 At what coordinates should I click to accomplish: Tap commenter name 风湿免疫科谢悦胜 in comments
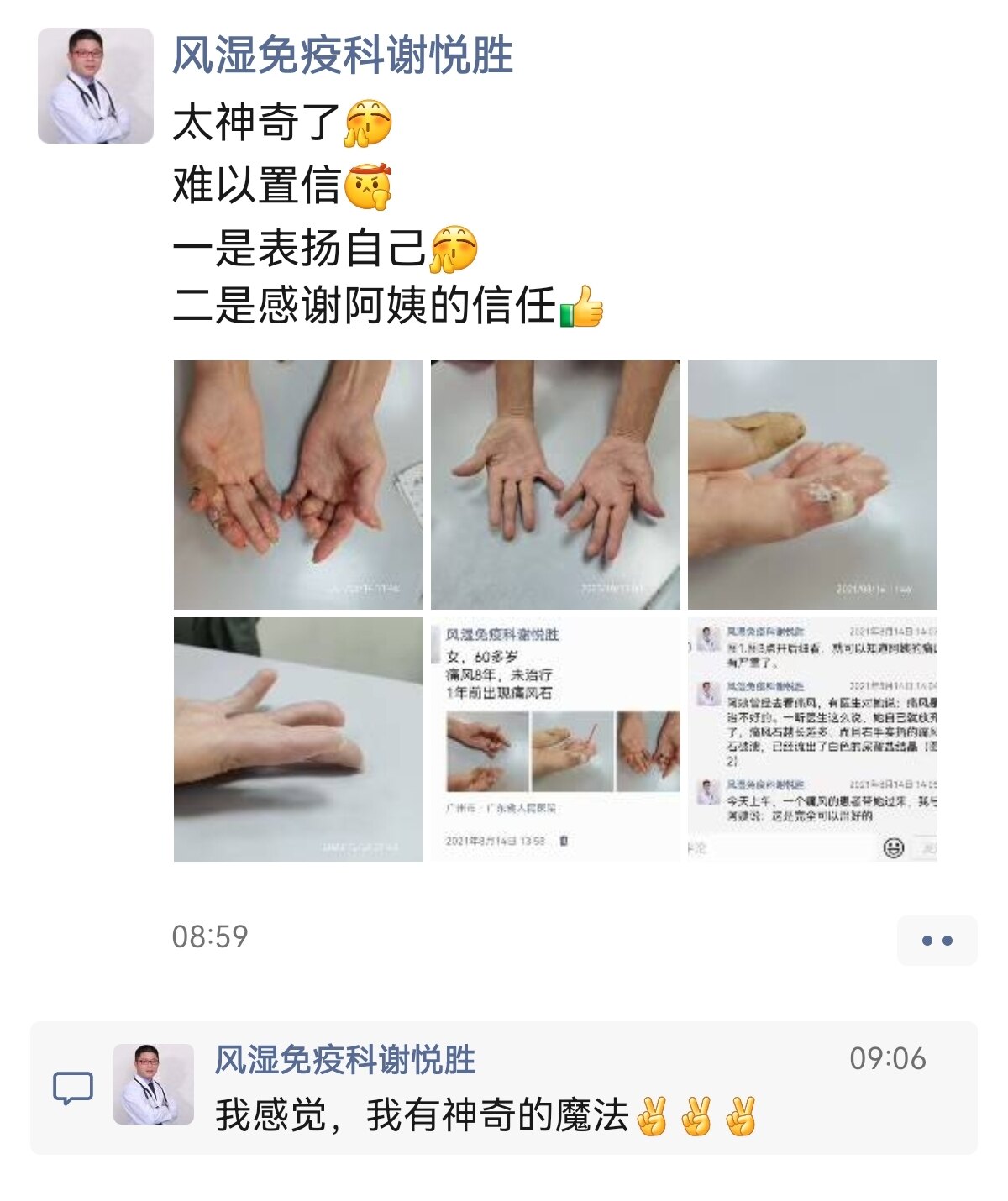click(345, 1060)
